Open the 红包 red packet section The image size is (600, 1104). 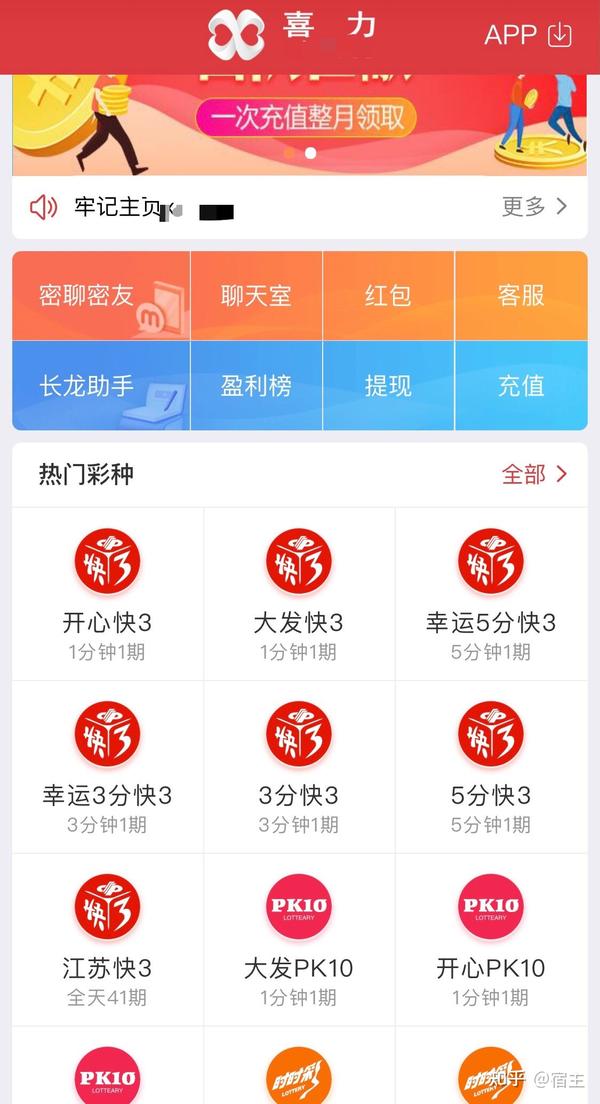point(388,296)
